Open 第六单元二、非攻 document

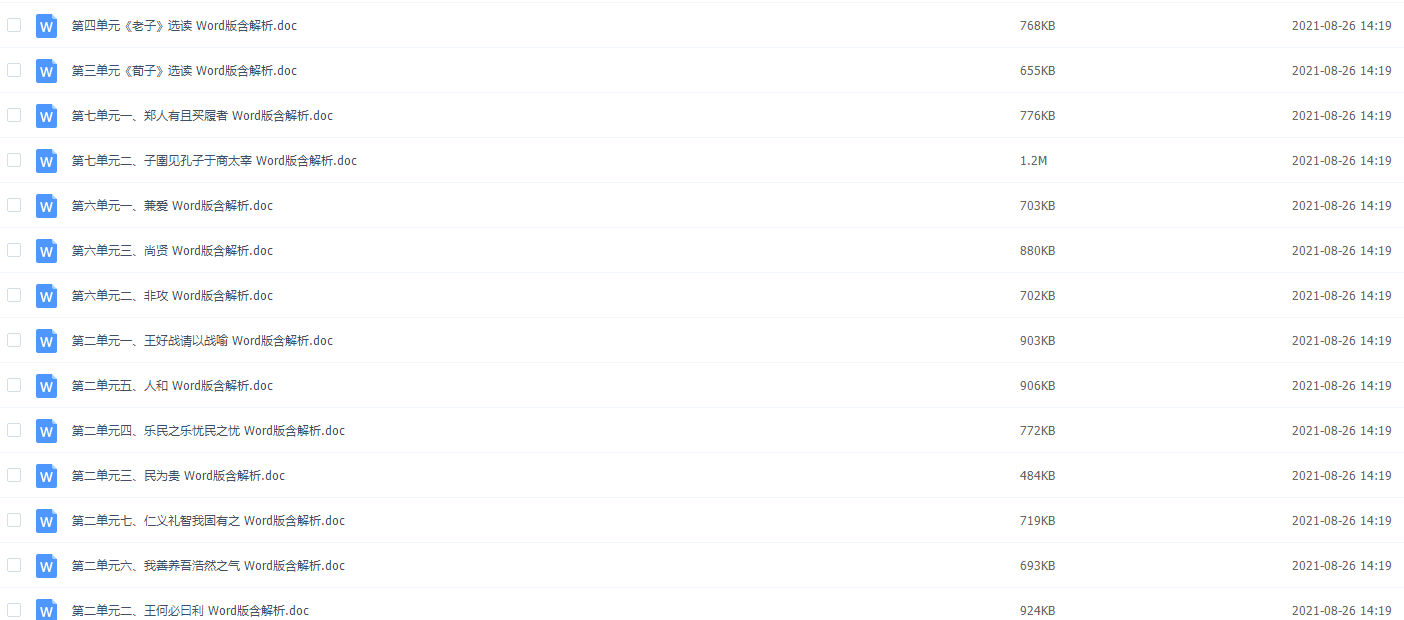(x=172, y=296)
